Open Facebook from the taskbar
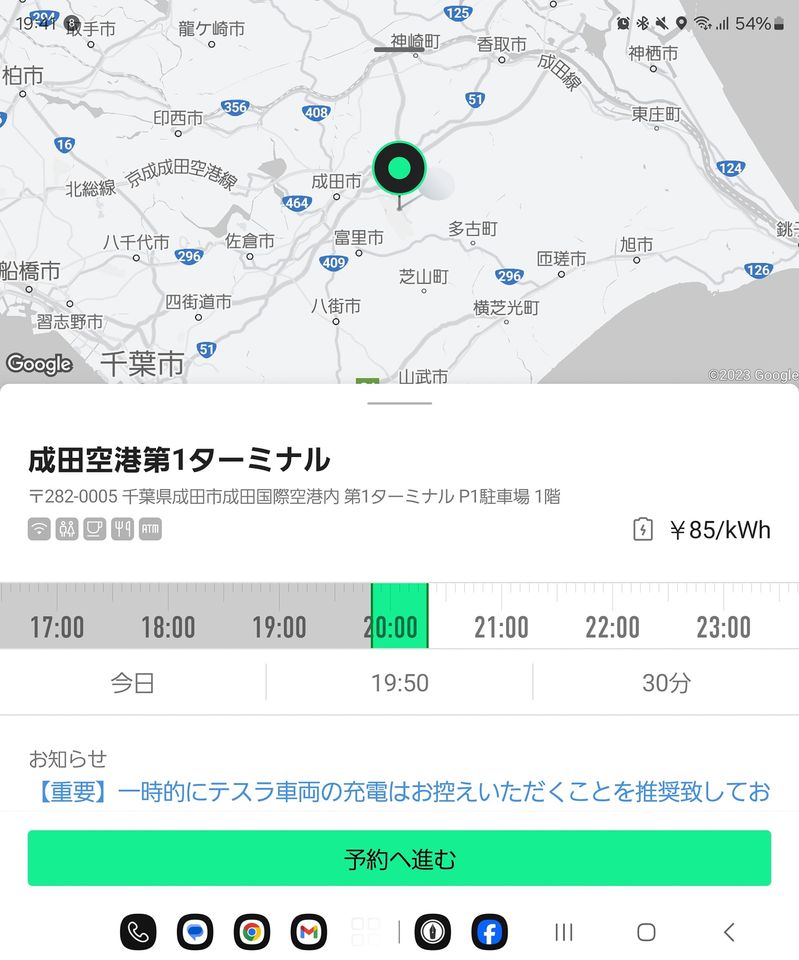 pyautogui.click(x=490, y=932)
